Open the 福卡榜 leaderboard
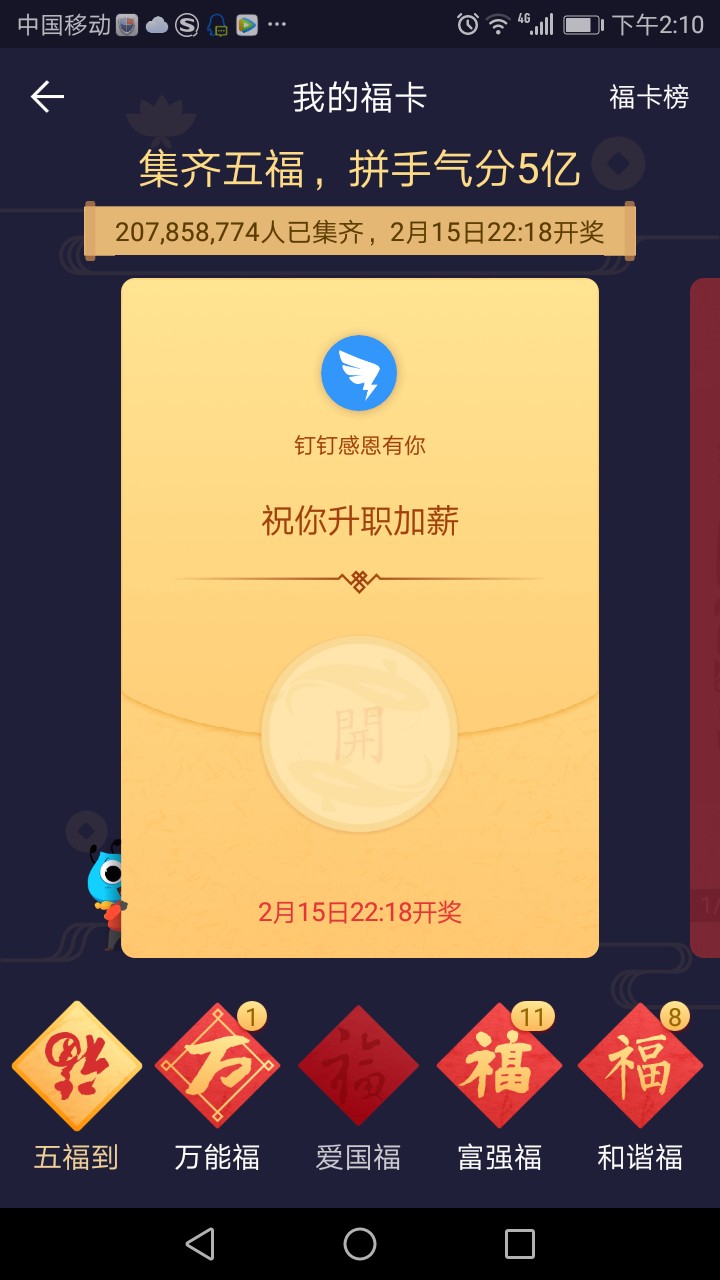This screenshot has height=1280, width=720. [x=649, y=97]
